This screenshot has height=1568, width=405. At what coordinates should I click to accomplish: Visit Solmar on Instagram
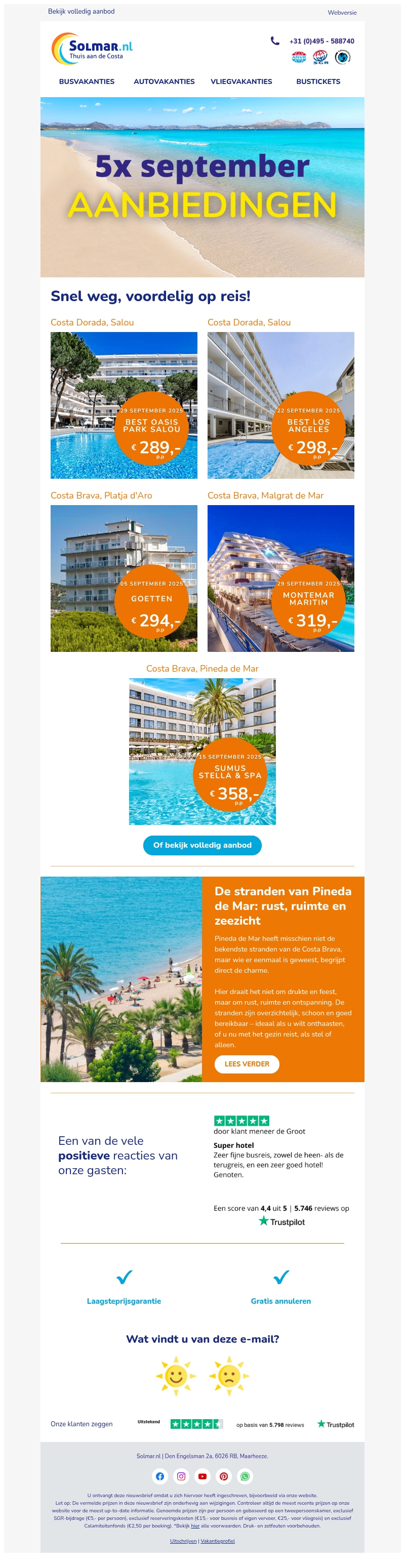pyautogui.click(x=181, y=1476)
